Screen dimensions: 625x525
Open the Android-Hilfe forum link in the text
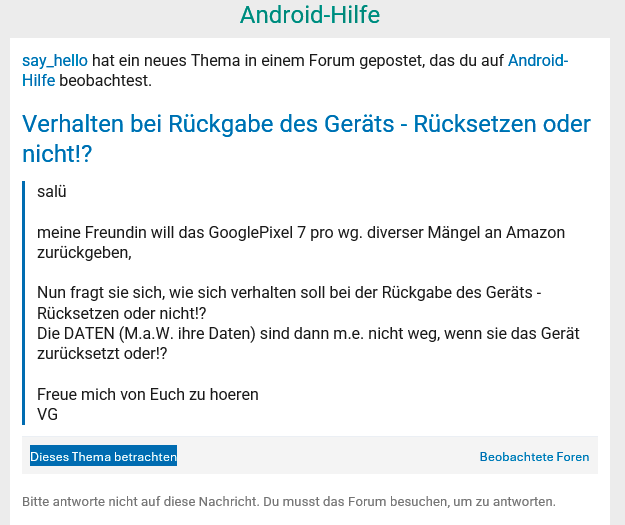(x=537, y=61)
